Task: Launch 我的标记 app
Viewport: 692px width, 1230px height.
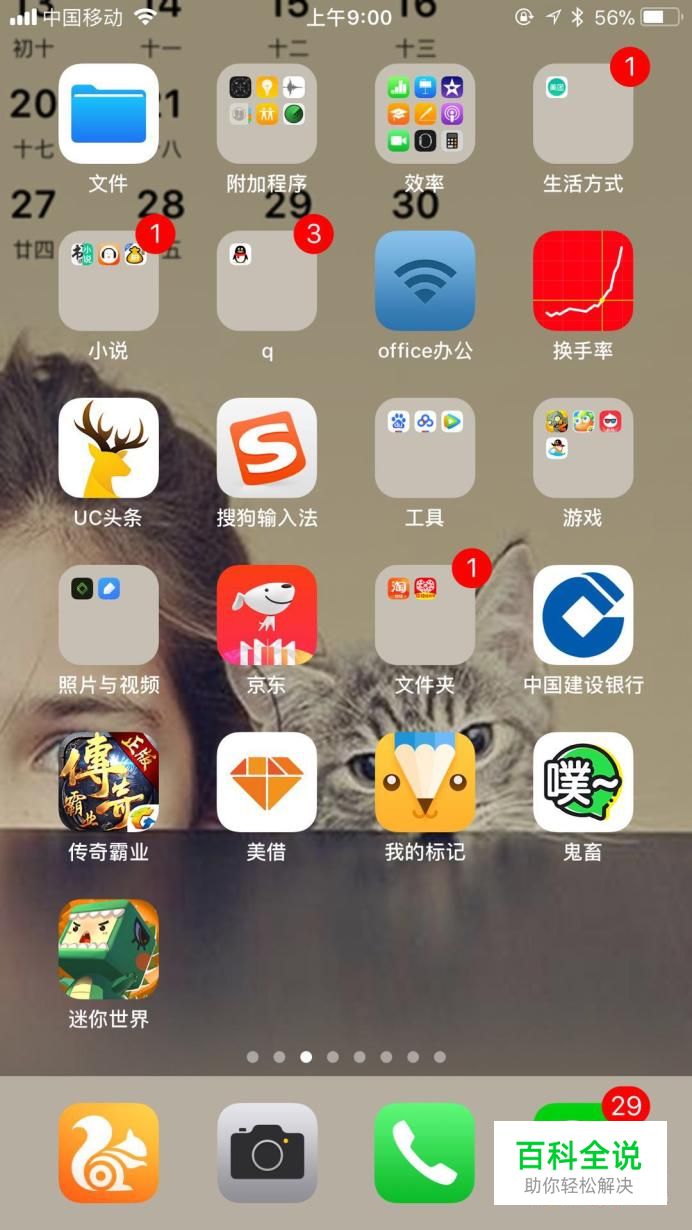Action: [x=425, y=782]
